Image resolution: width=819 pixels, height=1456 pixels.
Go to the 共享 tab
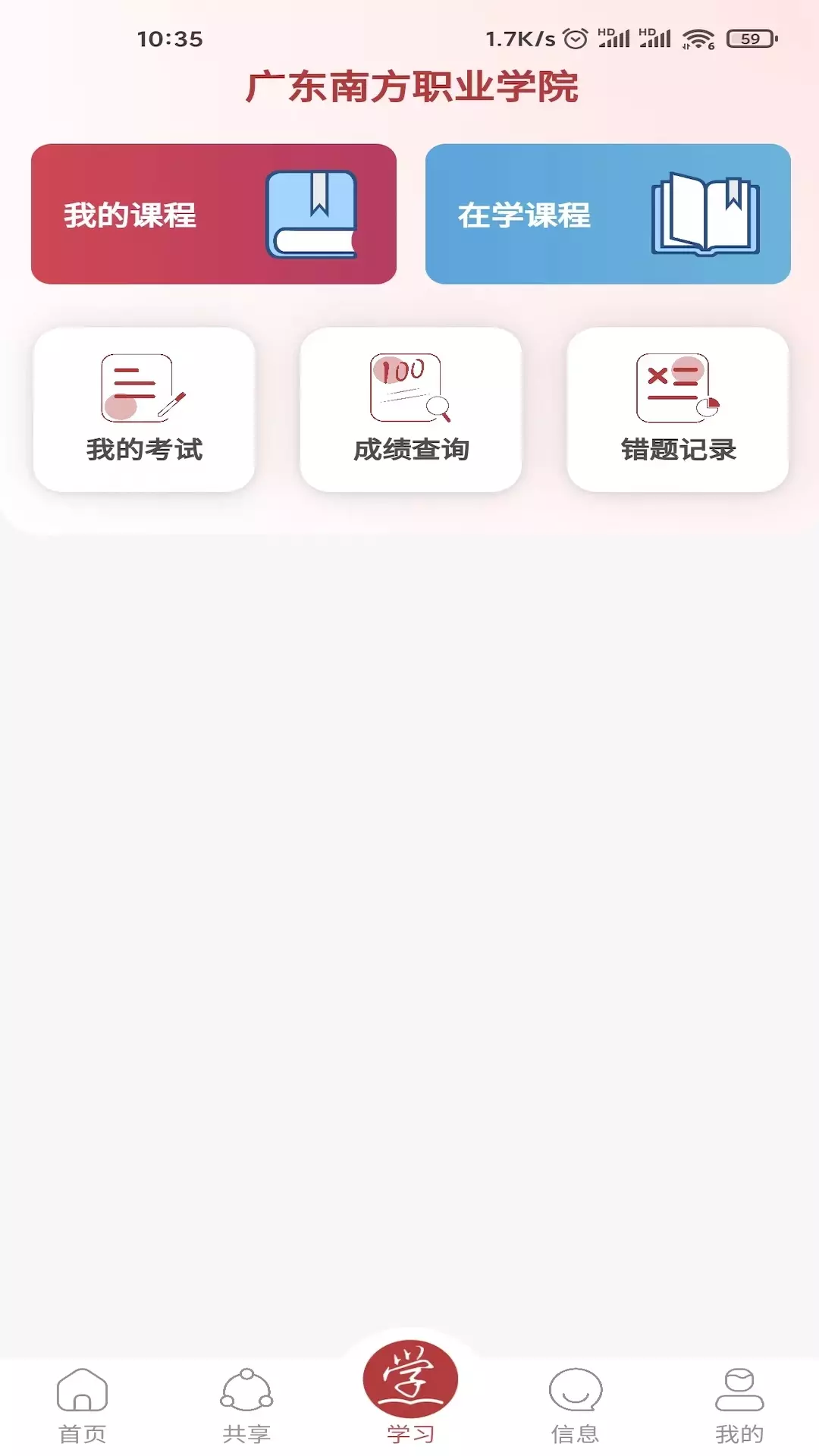coord(246,1407)
